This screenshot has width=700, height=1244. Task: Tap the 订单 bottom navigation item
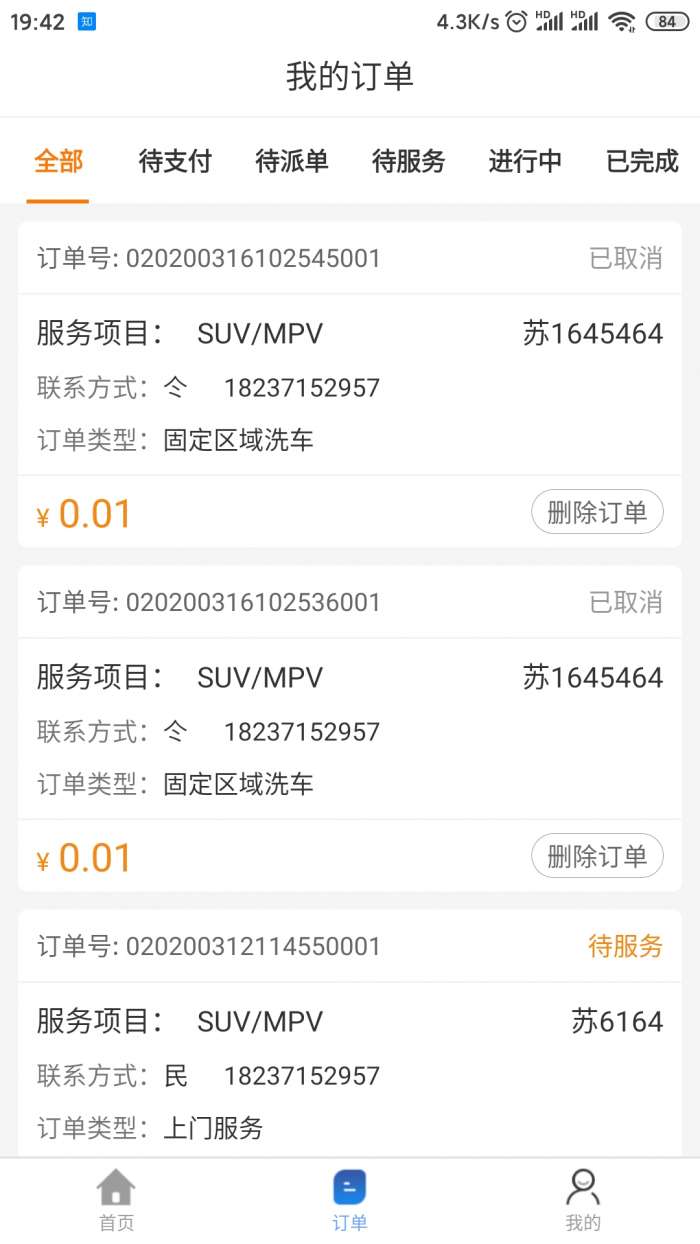(350, 1200)
